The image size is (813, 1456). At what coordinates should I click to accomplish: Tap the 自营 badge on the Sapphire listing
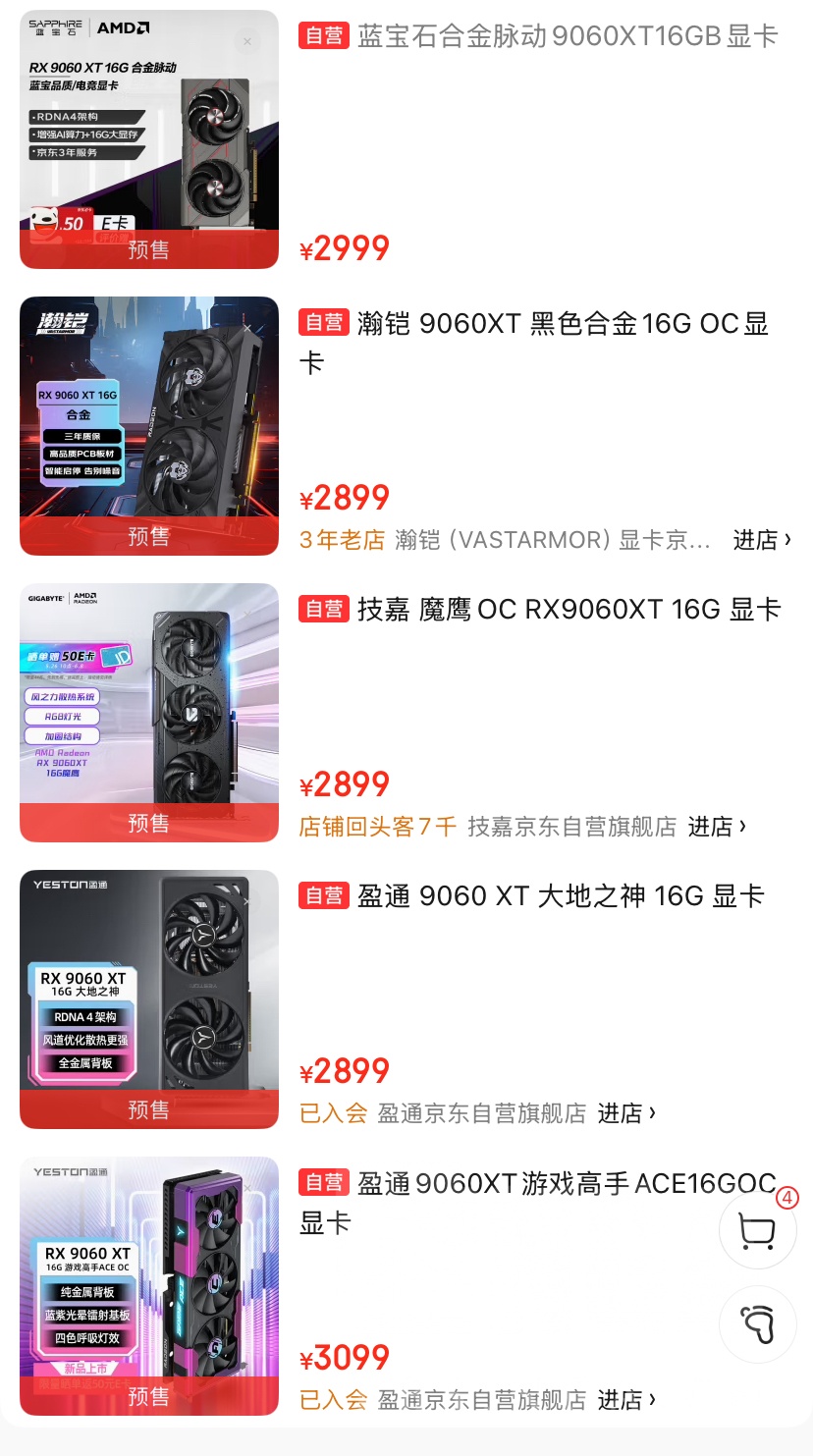(x=323, y=33)
